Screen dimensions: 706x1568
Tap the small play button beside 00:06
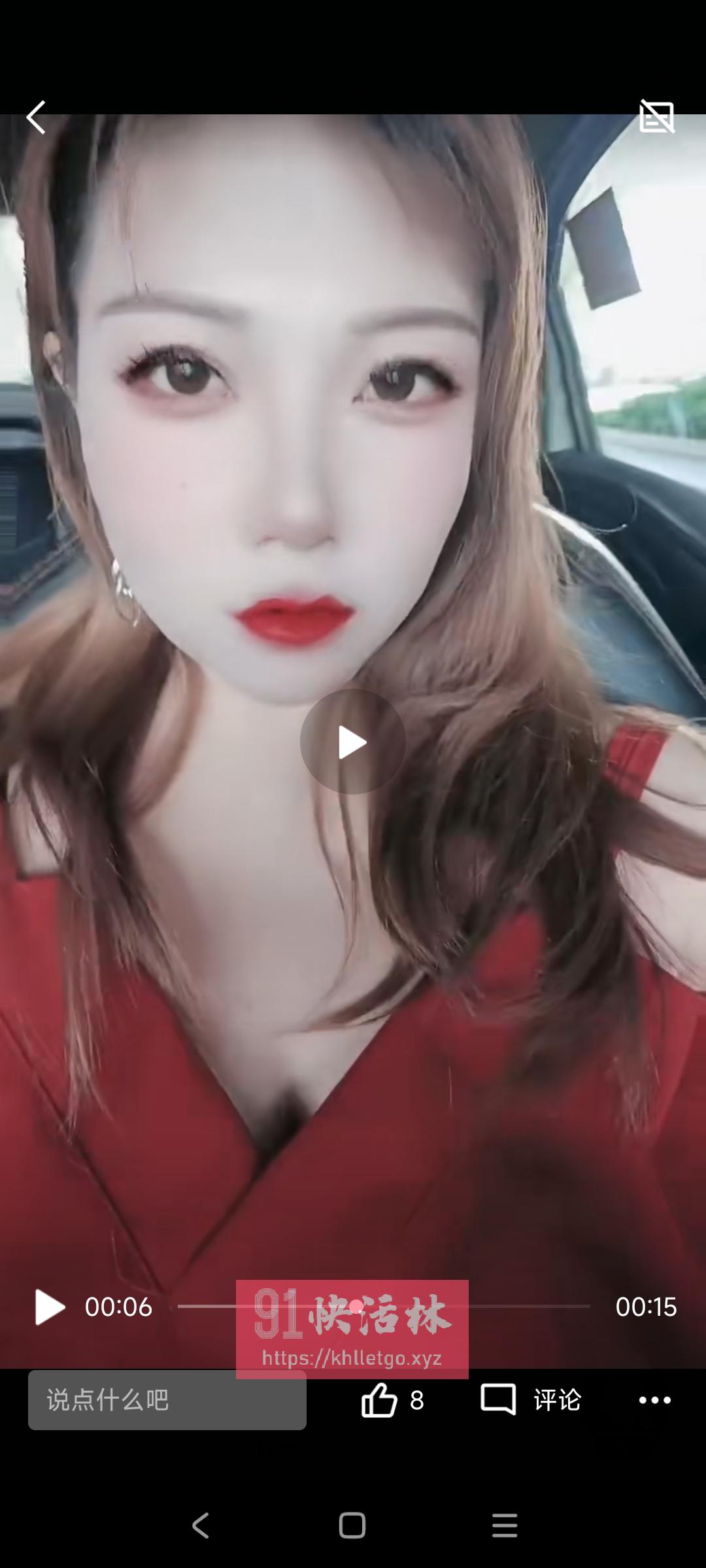(50, 1307)
